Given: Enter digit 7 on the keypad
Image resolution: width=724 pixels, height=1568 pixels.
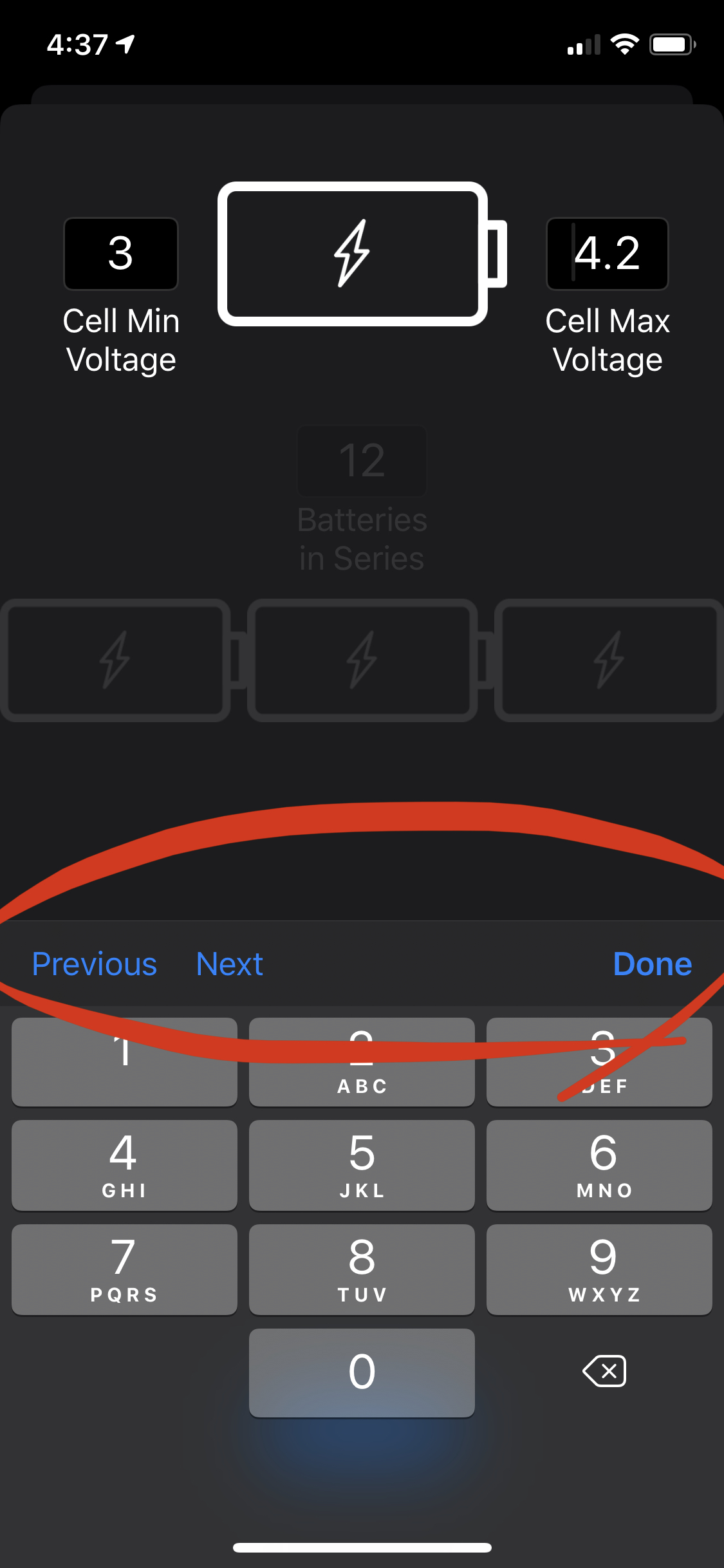Looking at the screenshot, I should click(124, 1269).
